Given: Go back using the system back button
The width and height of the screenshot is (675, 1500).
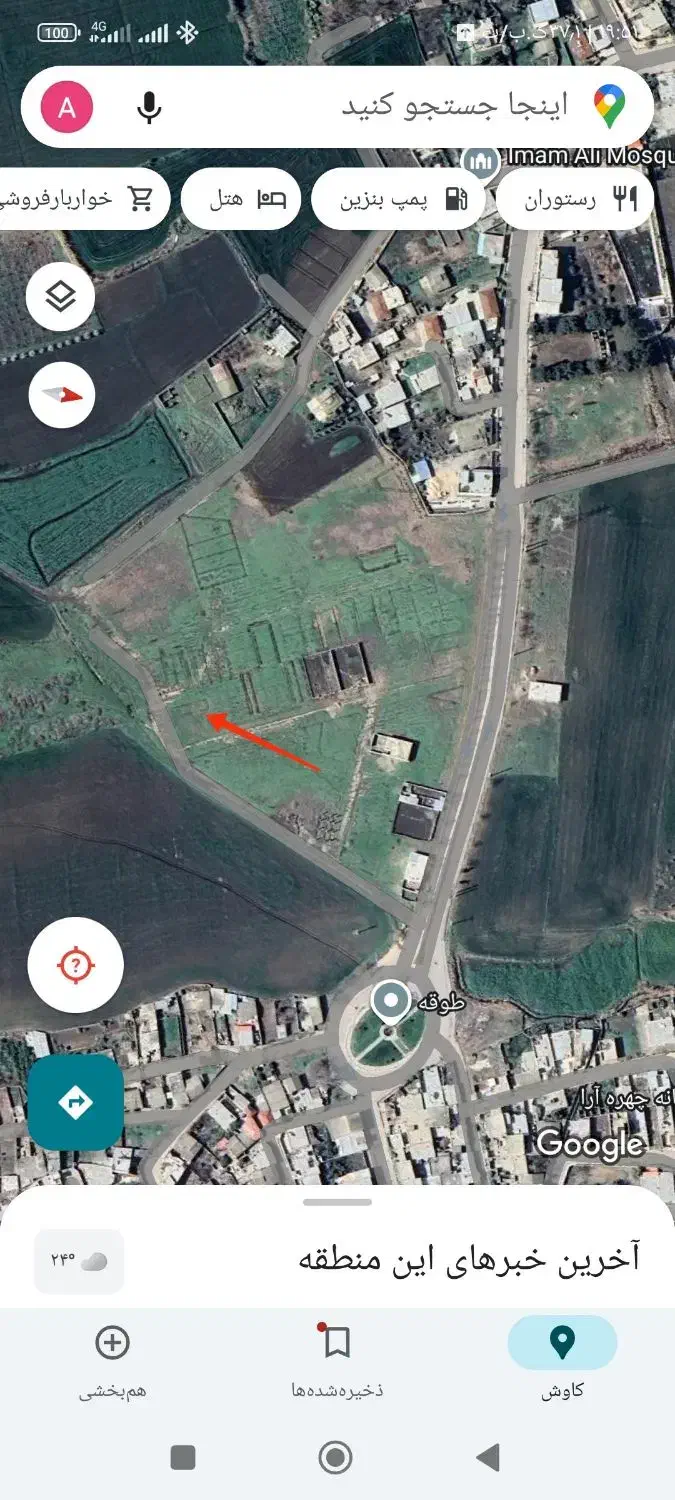Looking at the screenshot, I should tap(488, 1457).
